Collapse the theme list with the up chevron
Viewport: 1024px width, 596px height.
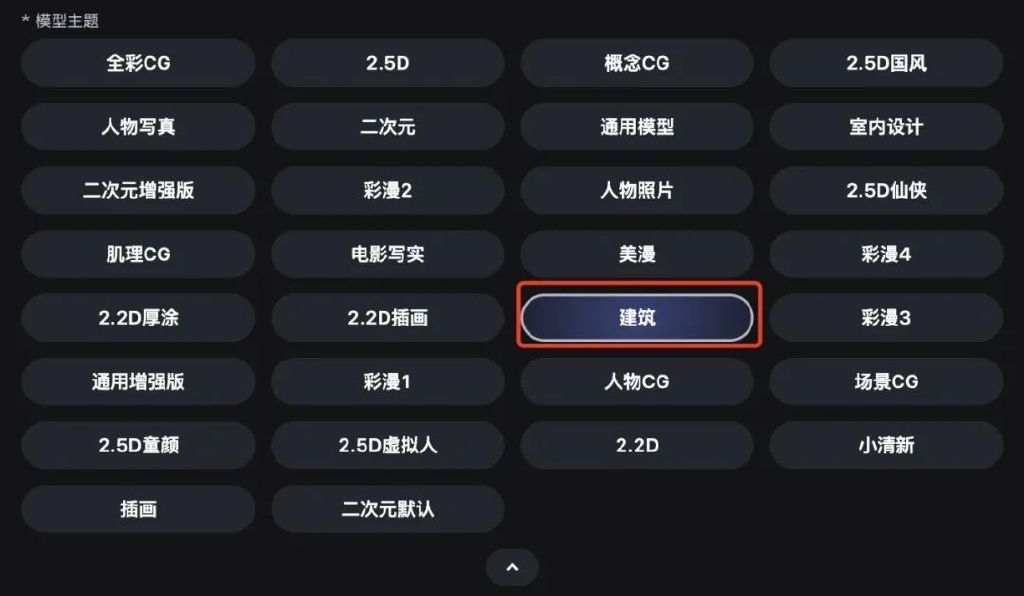512,567
